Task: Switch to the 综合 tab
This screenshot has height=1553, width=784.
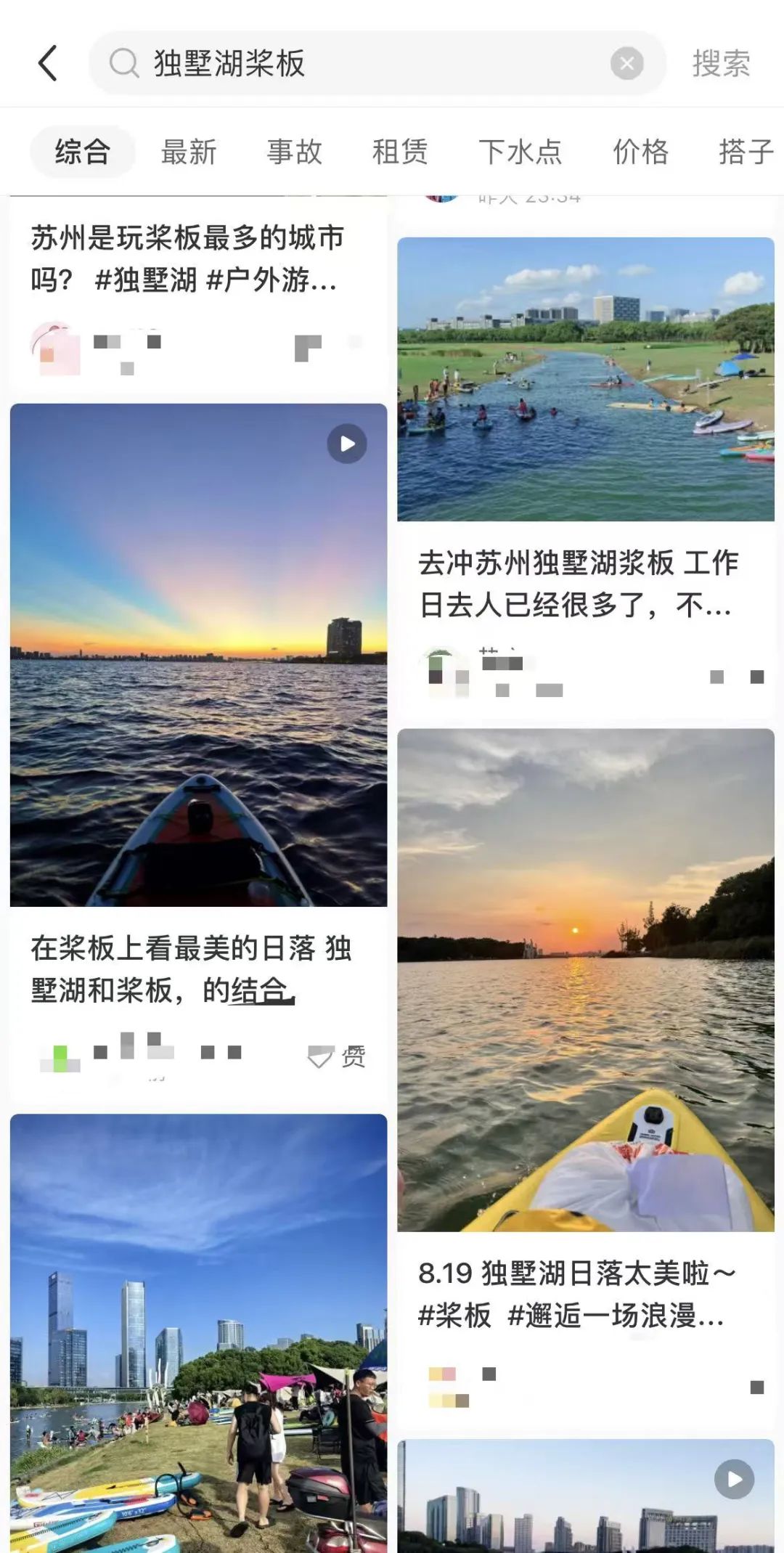Action: 83,152
